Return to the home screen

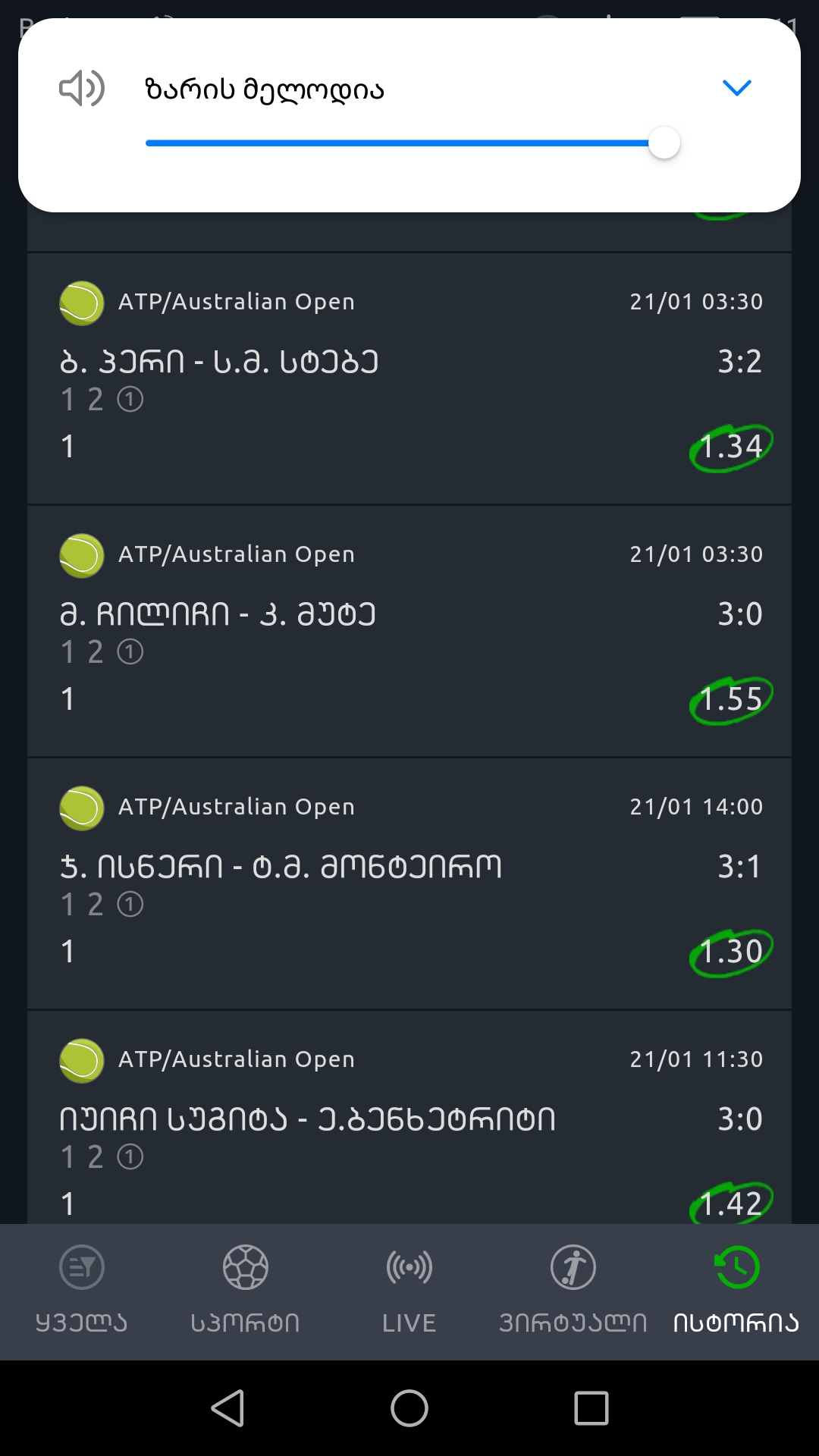[x=409, y=1408]
